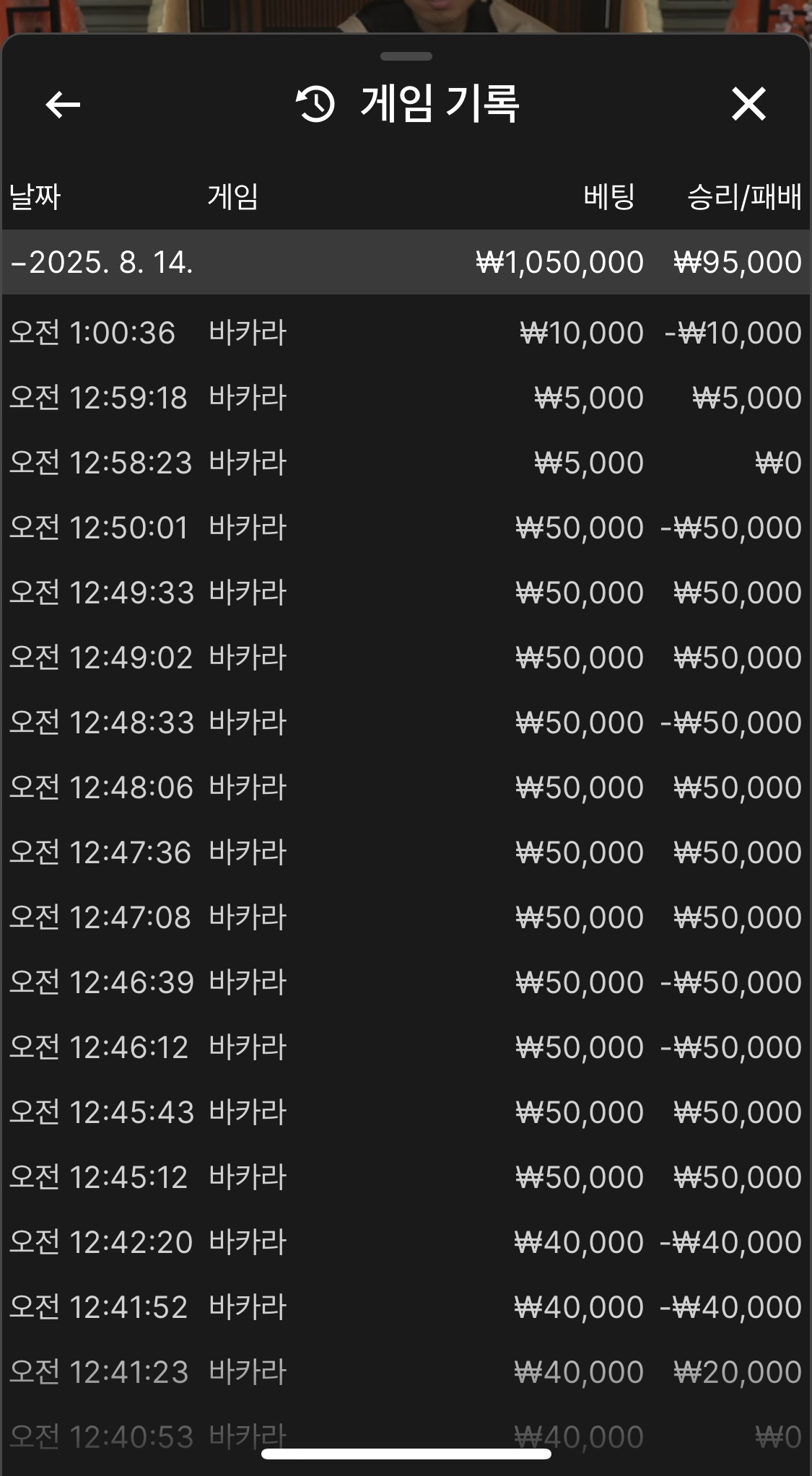The height and width of the screenshot is (1476, 812).
Task: Select the 오전 12:45:12 game entry
Action: 406,1177
